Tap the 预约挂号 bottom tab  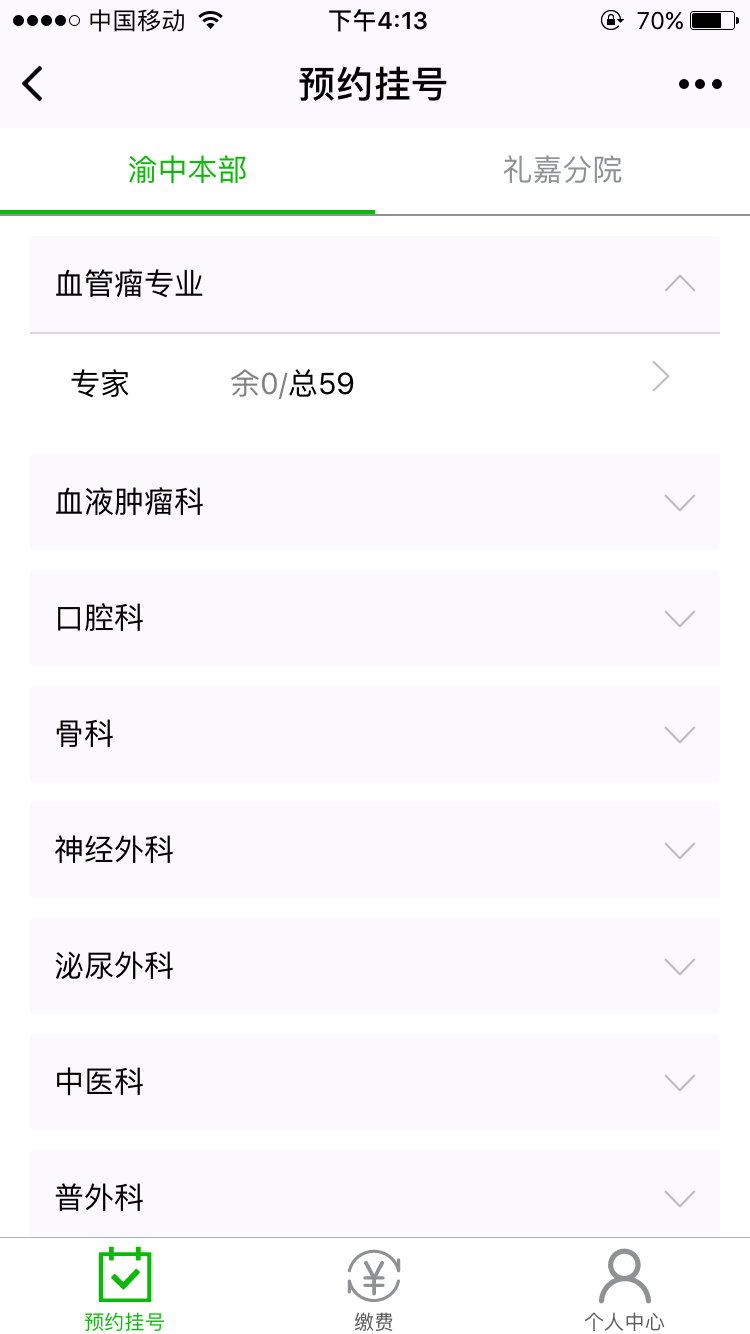pos(125,1288)
